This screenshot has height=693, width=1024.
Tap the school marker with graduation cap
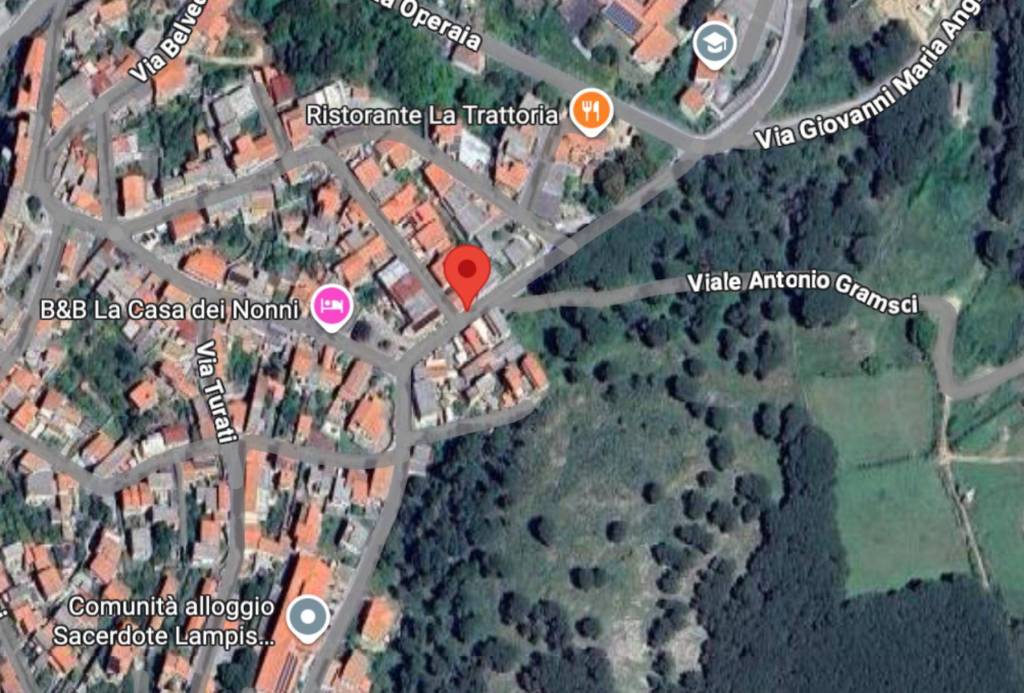point(714,43)
